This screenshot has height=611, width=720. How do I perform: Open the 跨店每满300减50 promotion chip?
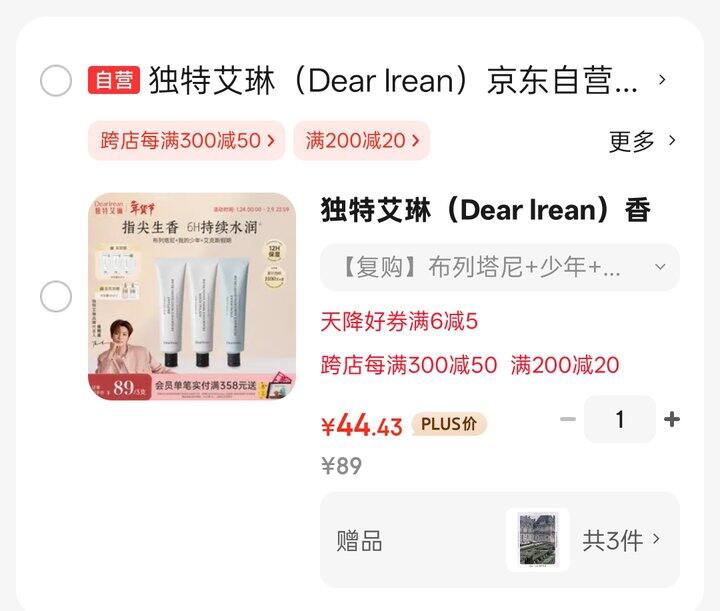[x=187, y=140]
